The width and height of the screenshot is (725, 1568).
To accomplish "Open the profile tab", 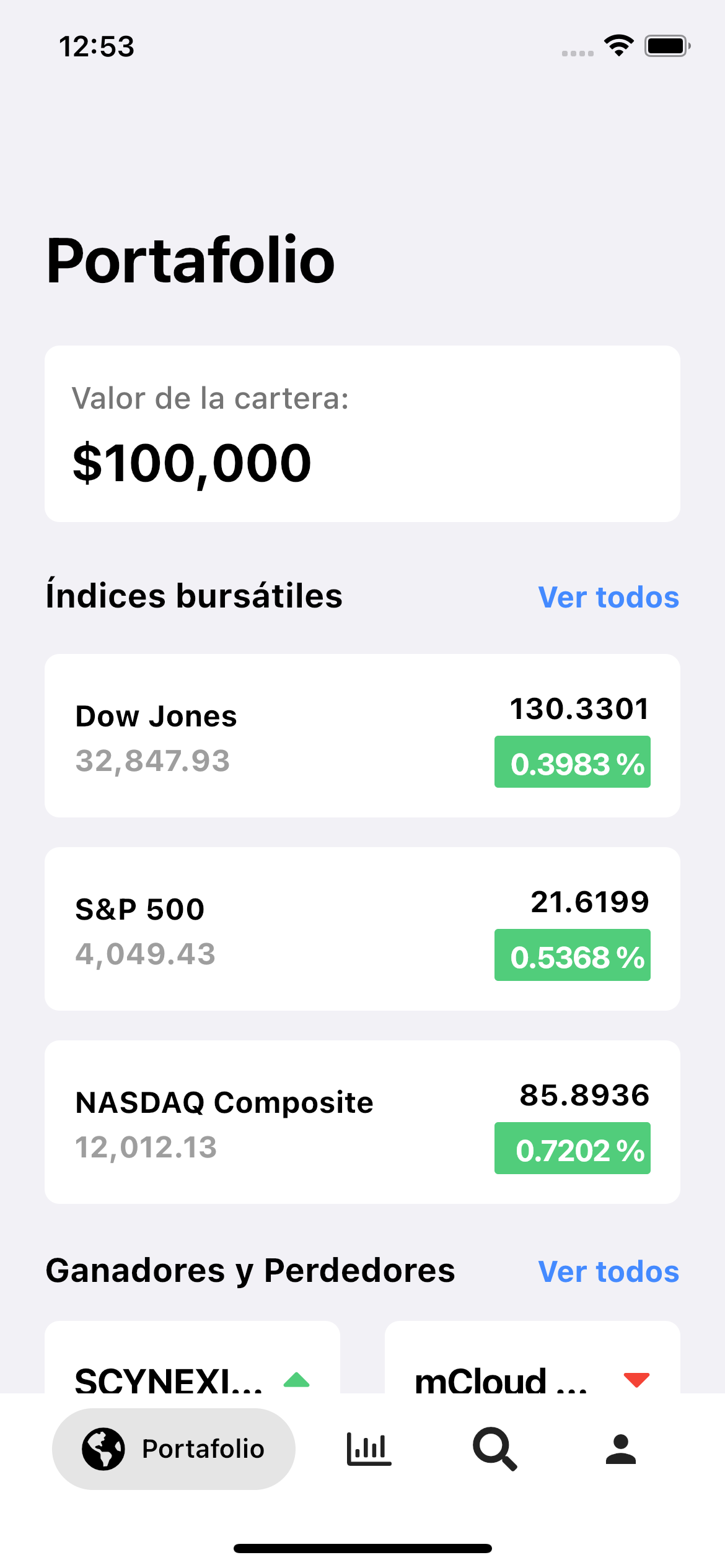I will (x=621, y=1449).
